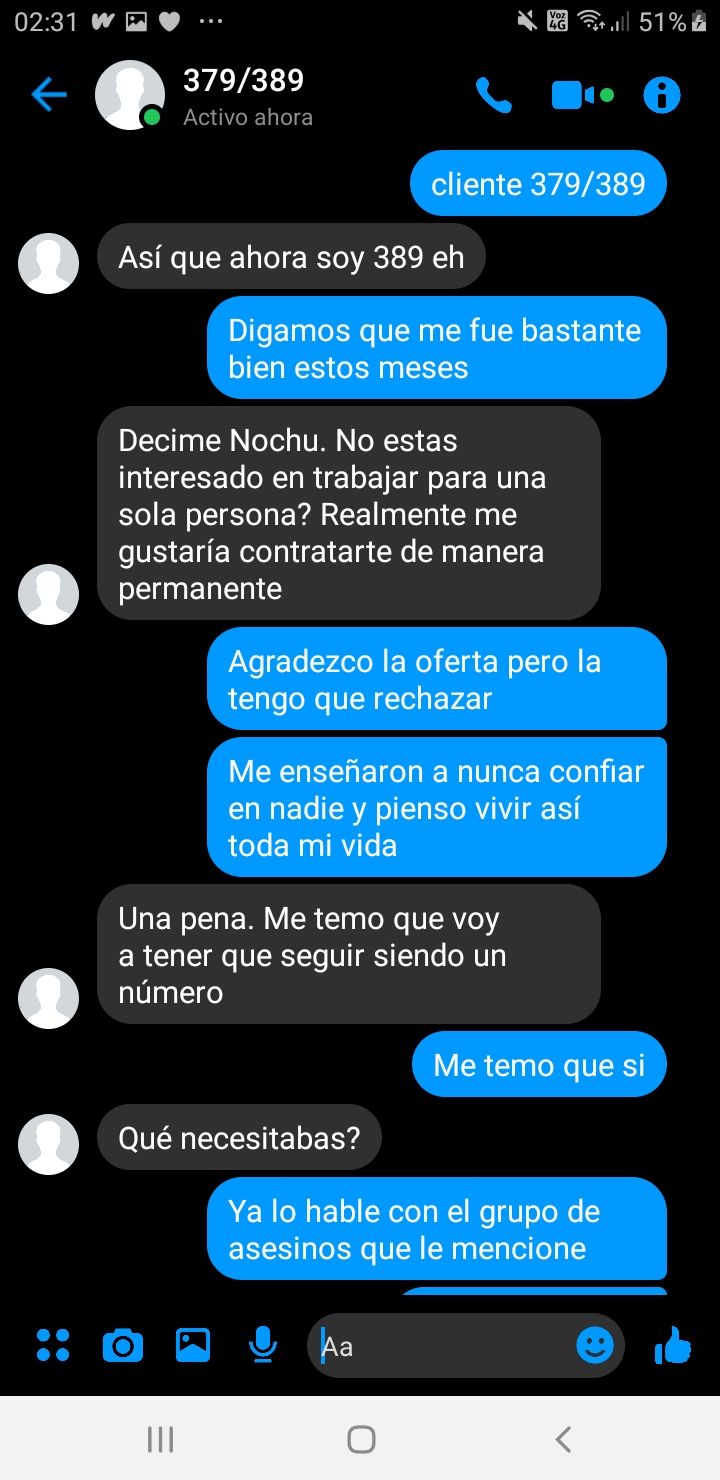Viewport: 720px width, 1480px height.
Task: Record a voice message with the microphone
Action: click(x=262, y=1345)
